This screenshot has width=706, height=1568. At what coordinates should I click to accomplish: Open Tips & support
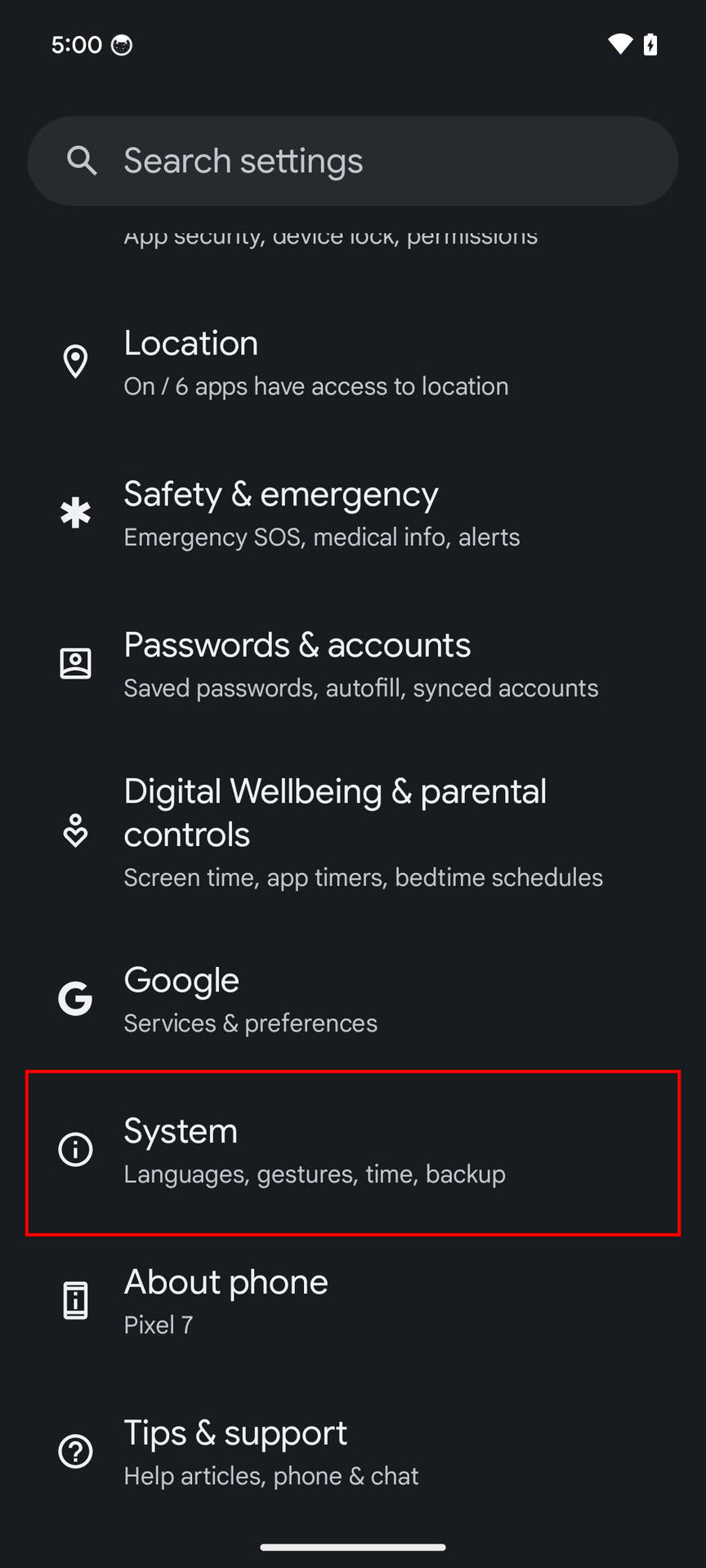[353, 1453]
